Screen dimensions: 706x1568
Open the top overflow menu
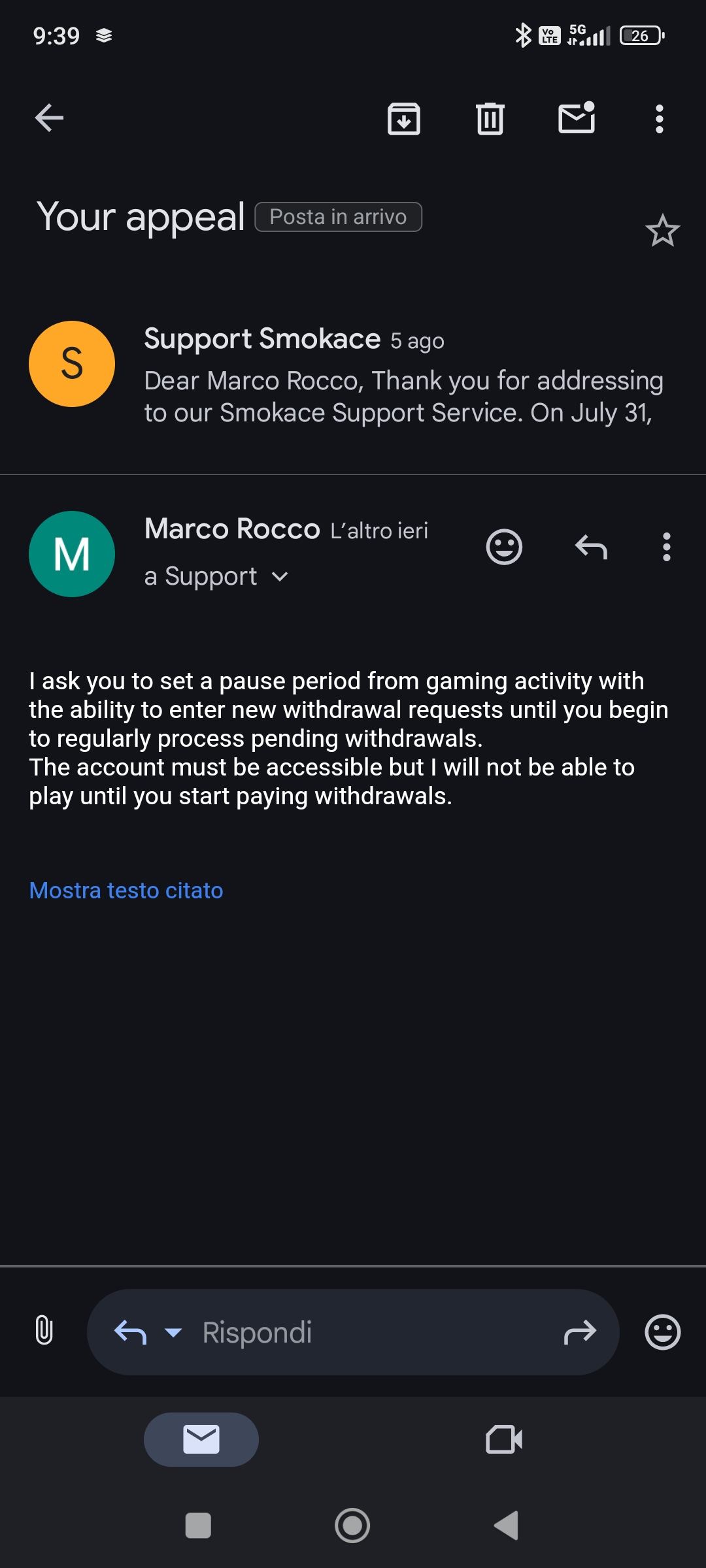pyautogui.click(x=659, y=119)
